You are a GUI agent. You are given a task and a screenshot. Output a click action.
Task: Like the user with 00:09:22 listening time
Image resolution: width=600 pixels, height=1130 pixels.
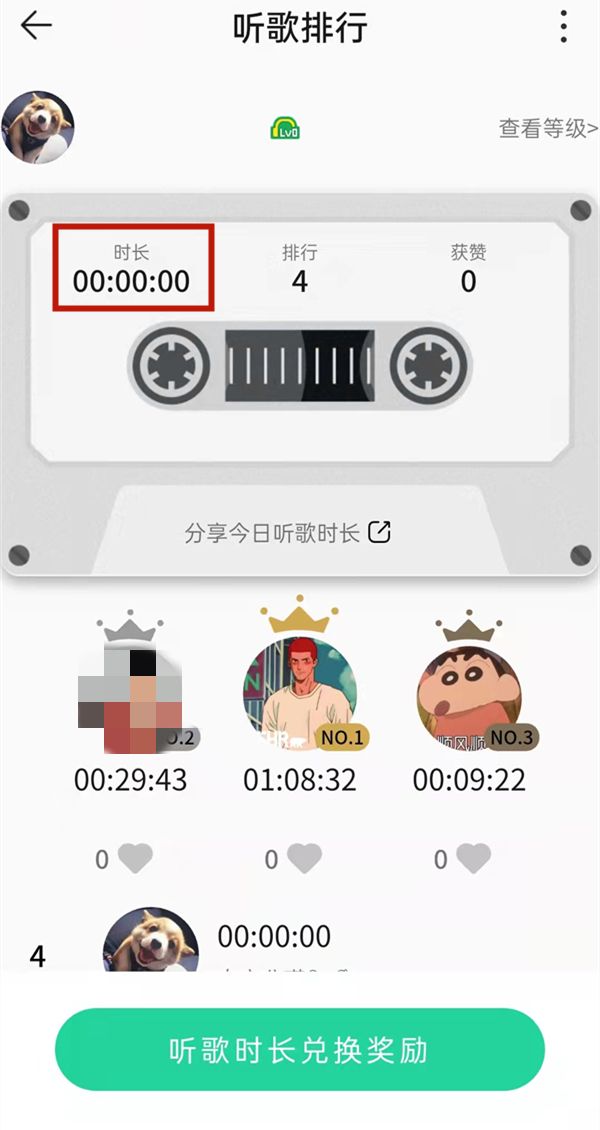473,858
